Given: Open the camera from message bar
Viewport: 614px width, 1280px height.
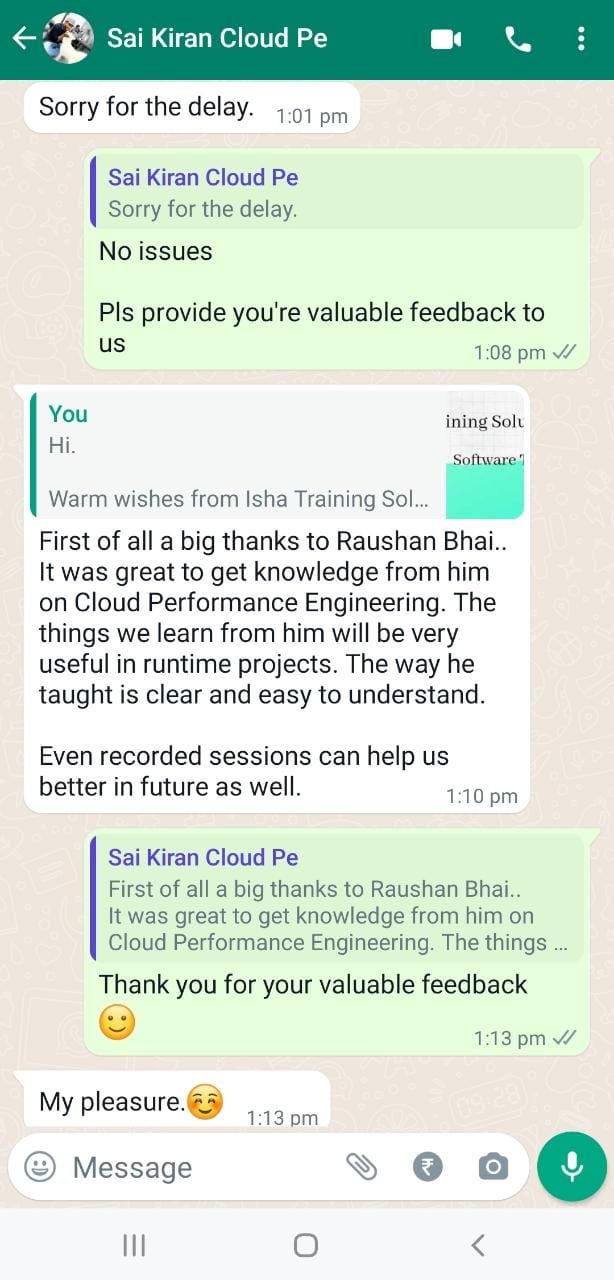Looking at the screenshot, I should pos(492,1166).
